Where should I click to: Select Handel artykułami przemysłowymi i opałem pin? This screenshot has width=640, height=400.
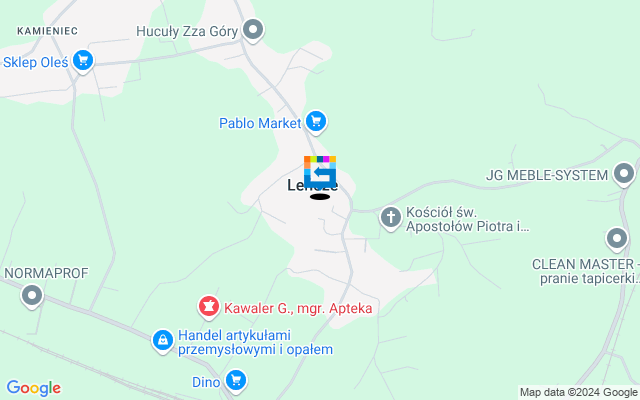(x=163, y=341)
